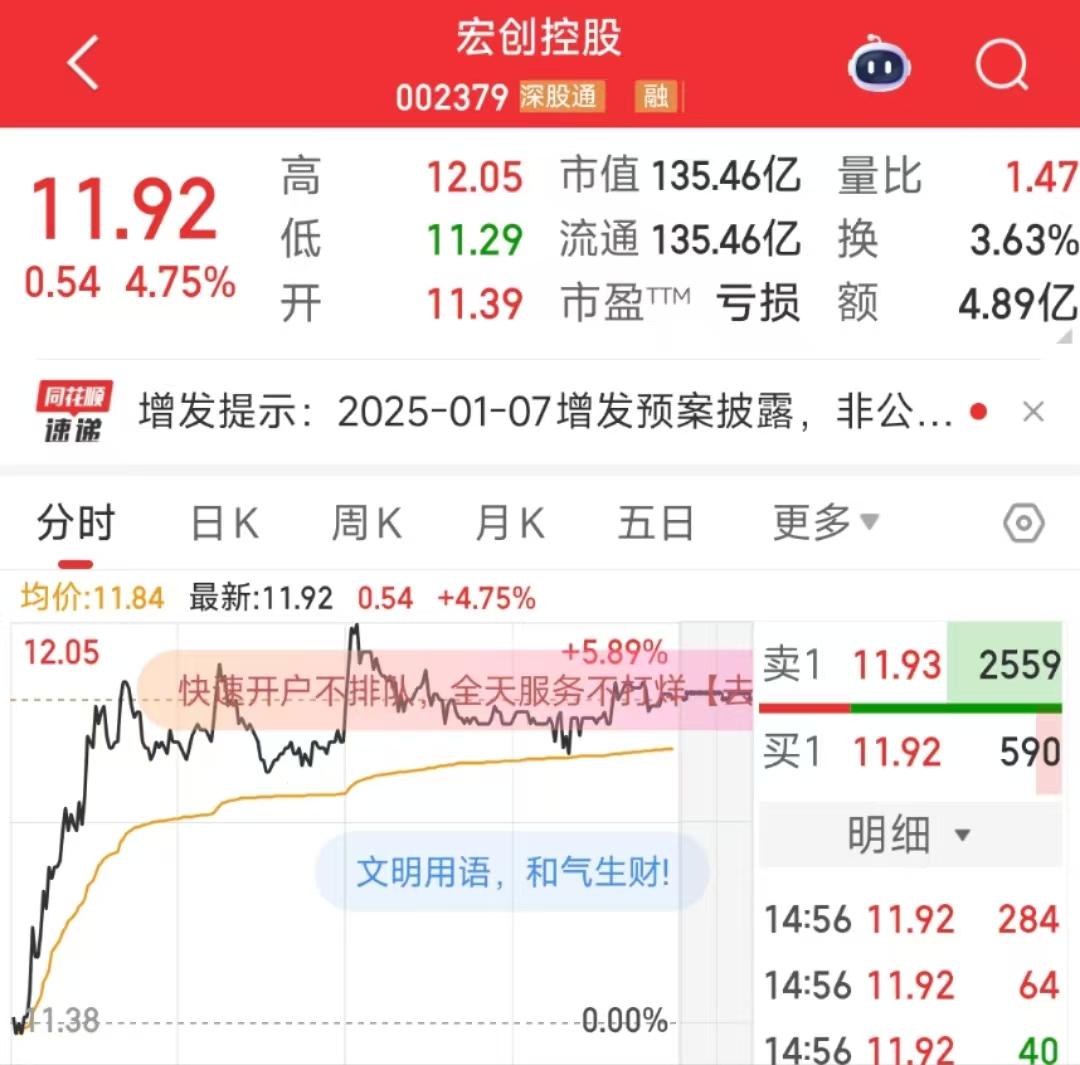Dismiss the 增发提示 notice banner
Viewport: 1080px width, 1065px height.
click(x=1034, y=412)
